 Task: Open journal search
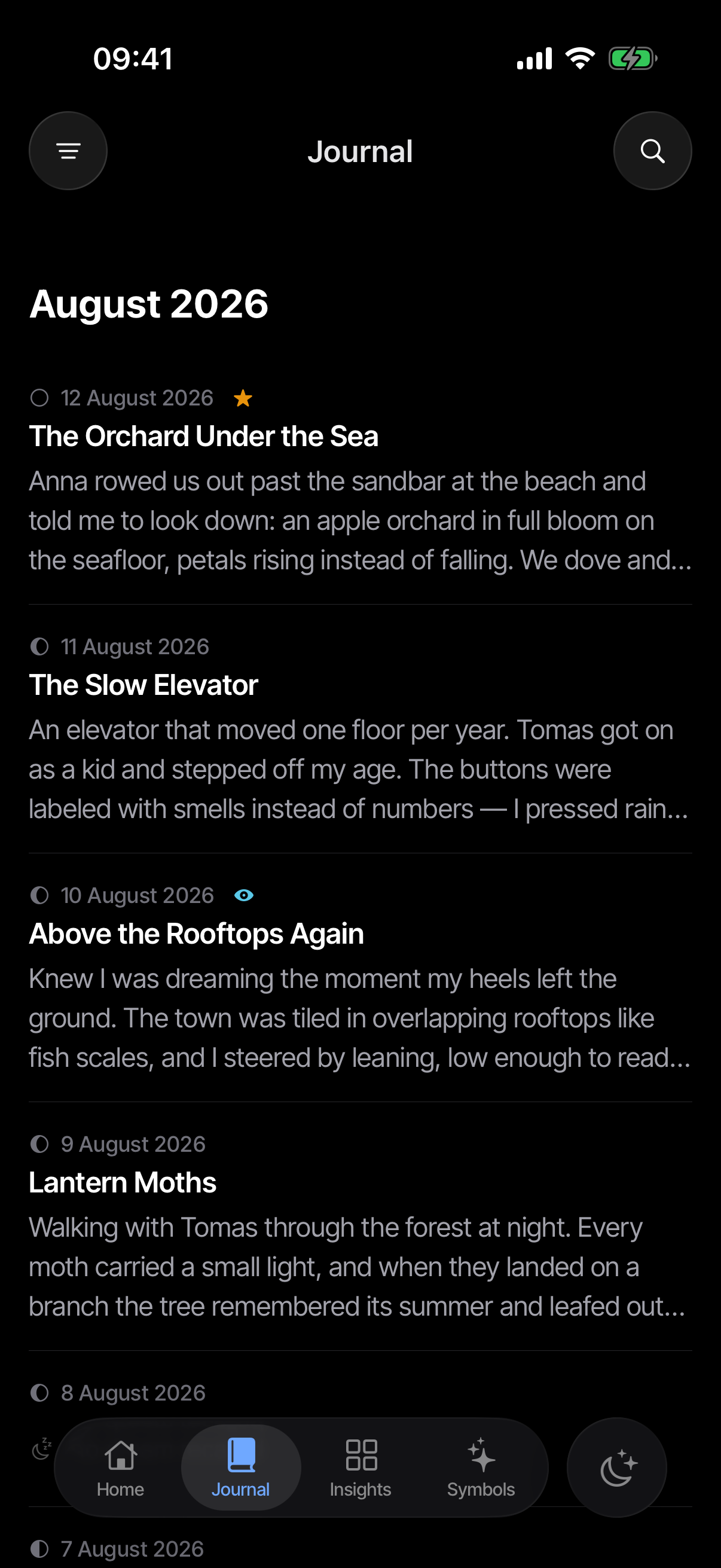tap(652, 151)
